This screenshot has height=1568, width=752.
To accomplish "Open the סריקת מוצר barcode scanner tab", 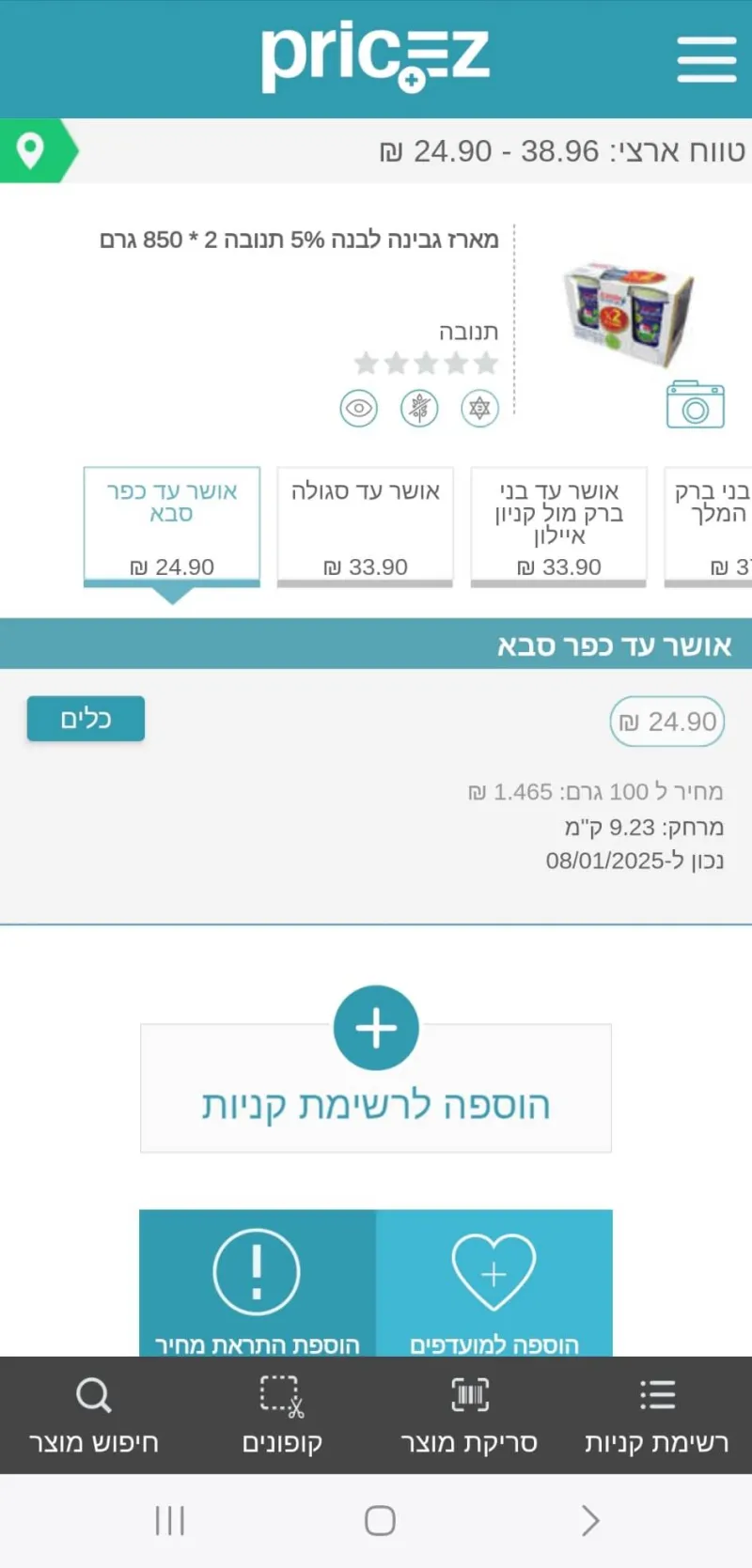I will pos(470,1415).
